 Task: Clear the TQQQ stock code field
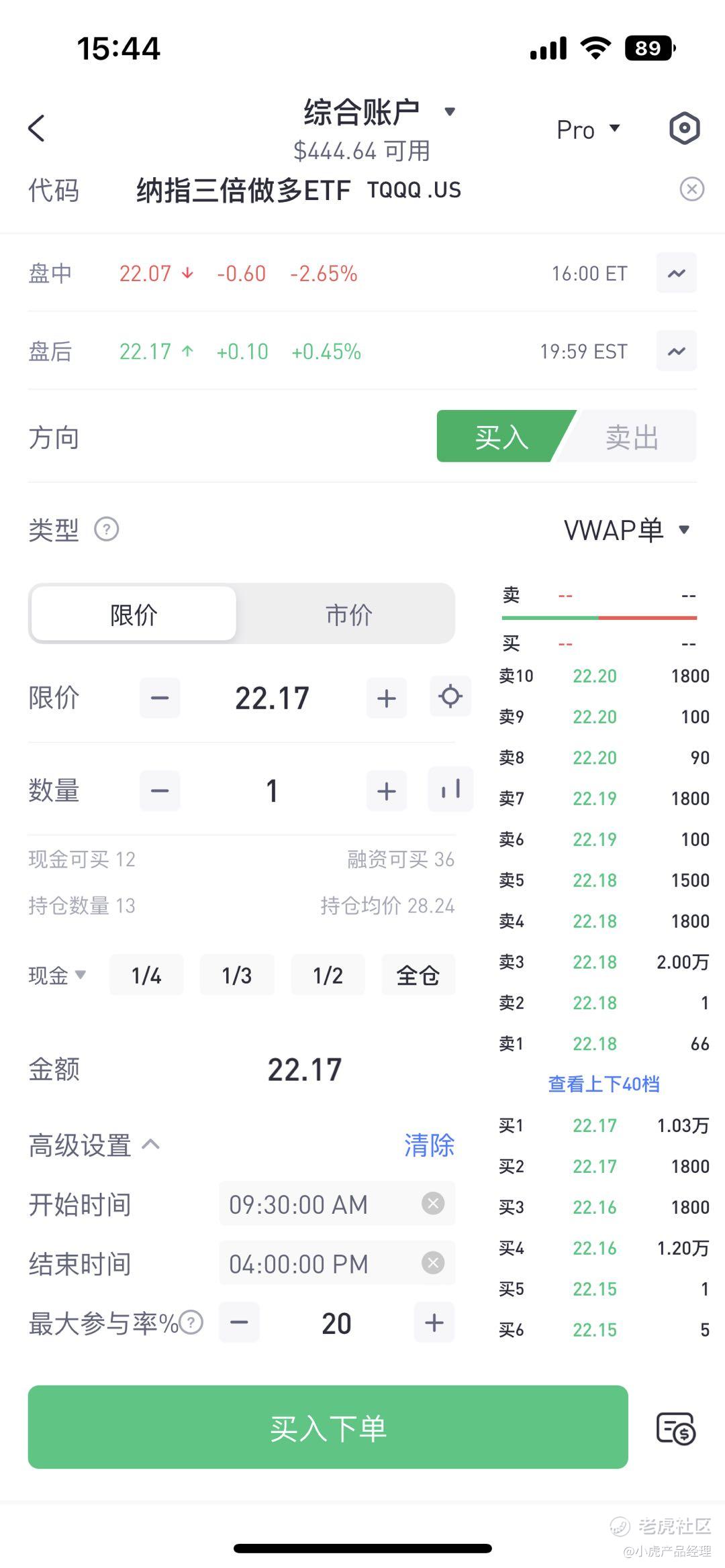(691, 190)
